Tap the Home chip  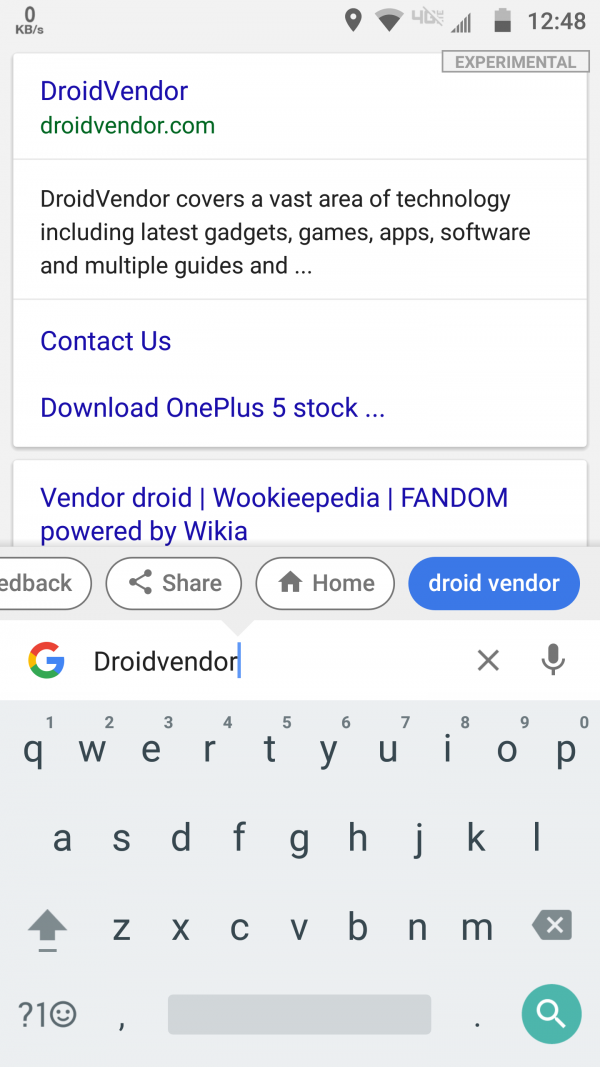coord(325,583)
